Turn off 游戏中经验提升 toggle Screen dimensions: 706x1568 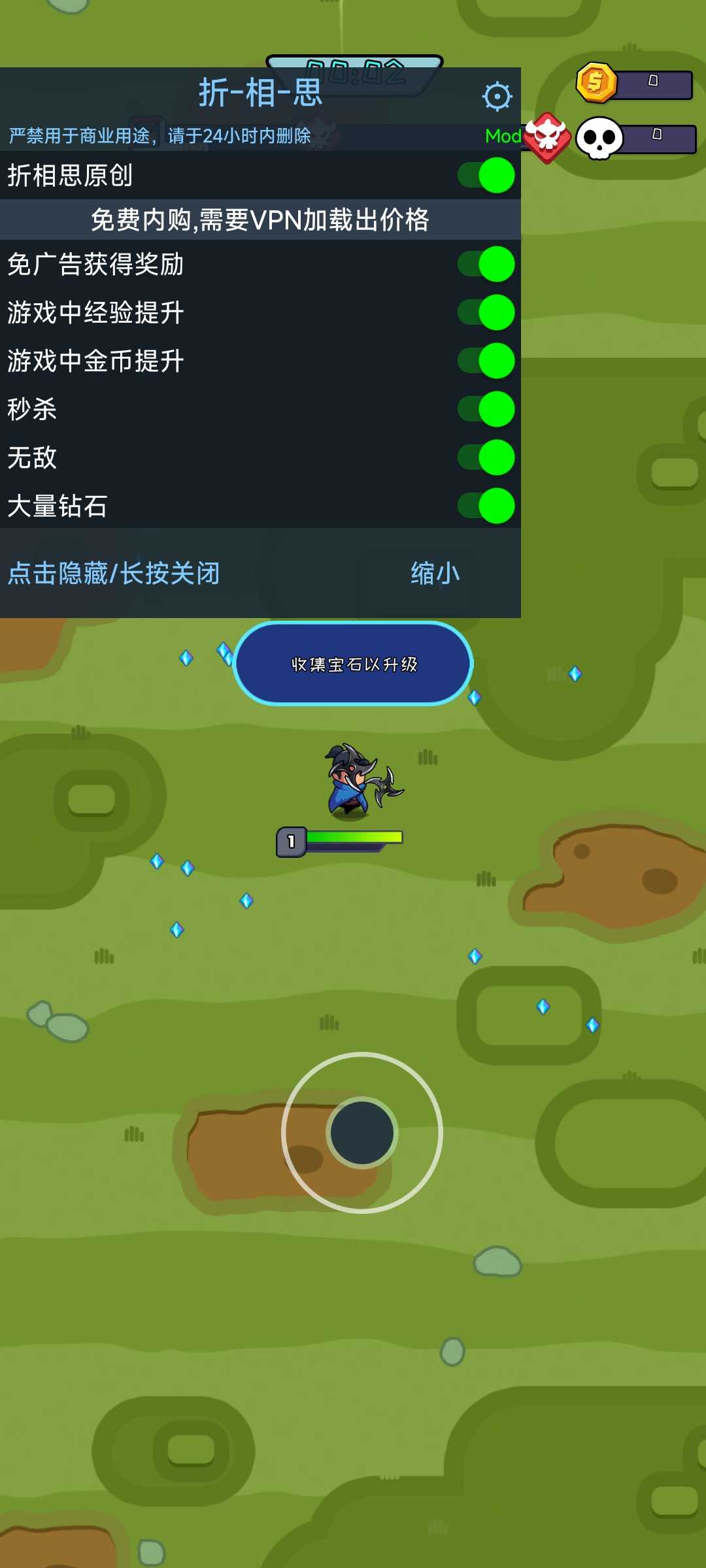pos(486,312)
